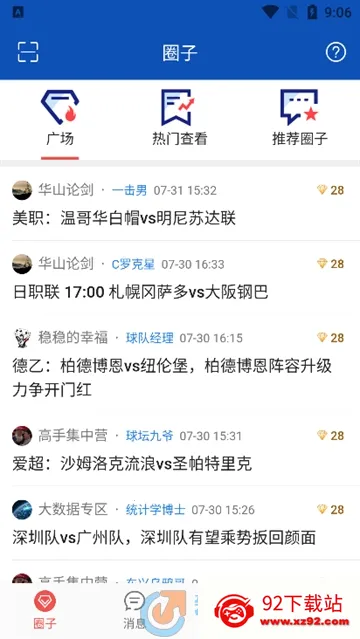The height and width of the screenshot is (639, 360).
Task: Select 圈子 in bottom navigation
Action: [x=45, y=611]
